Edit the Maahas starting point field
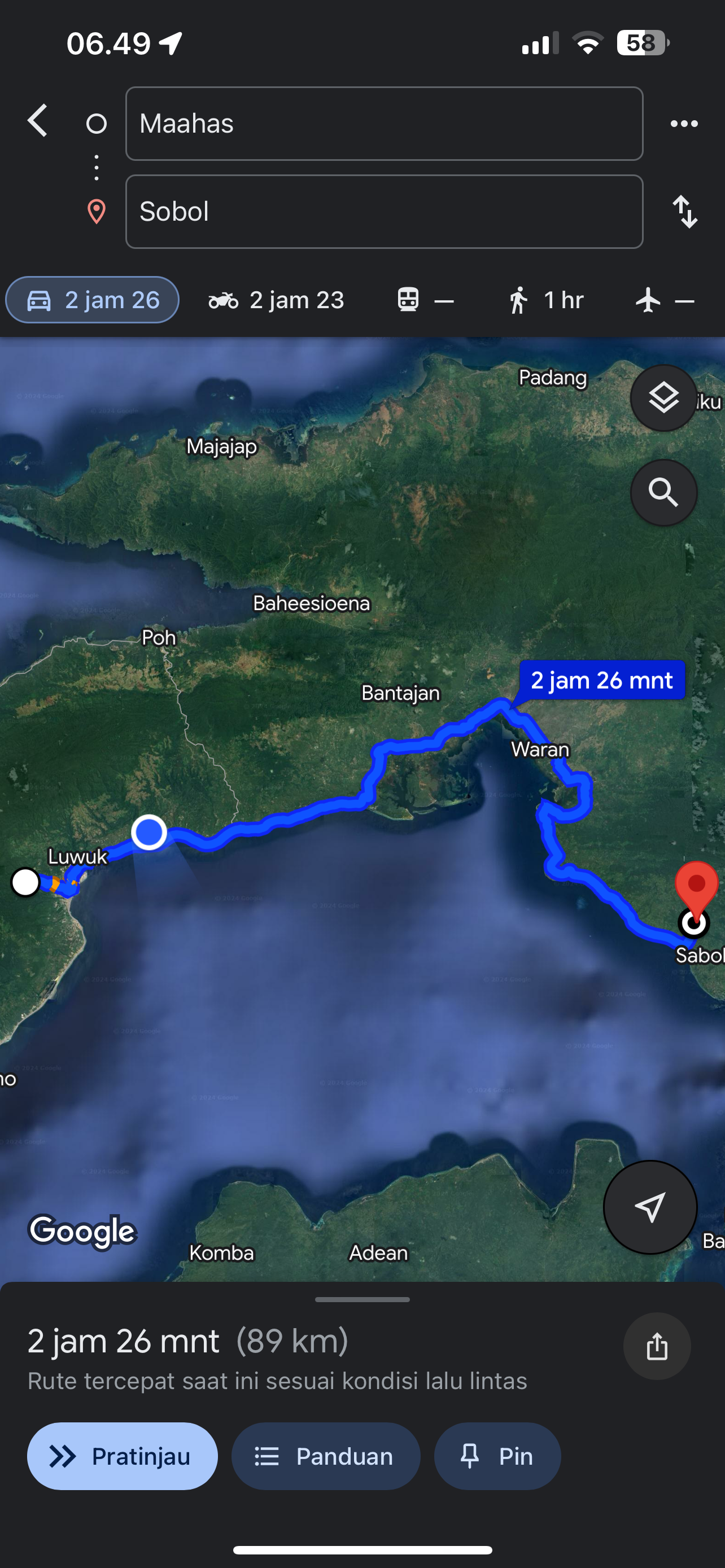Screen dimensions: 725x1568 (x=384, y=124)
